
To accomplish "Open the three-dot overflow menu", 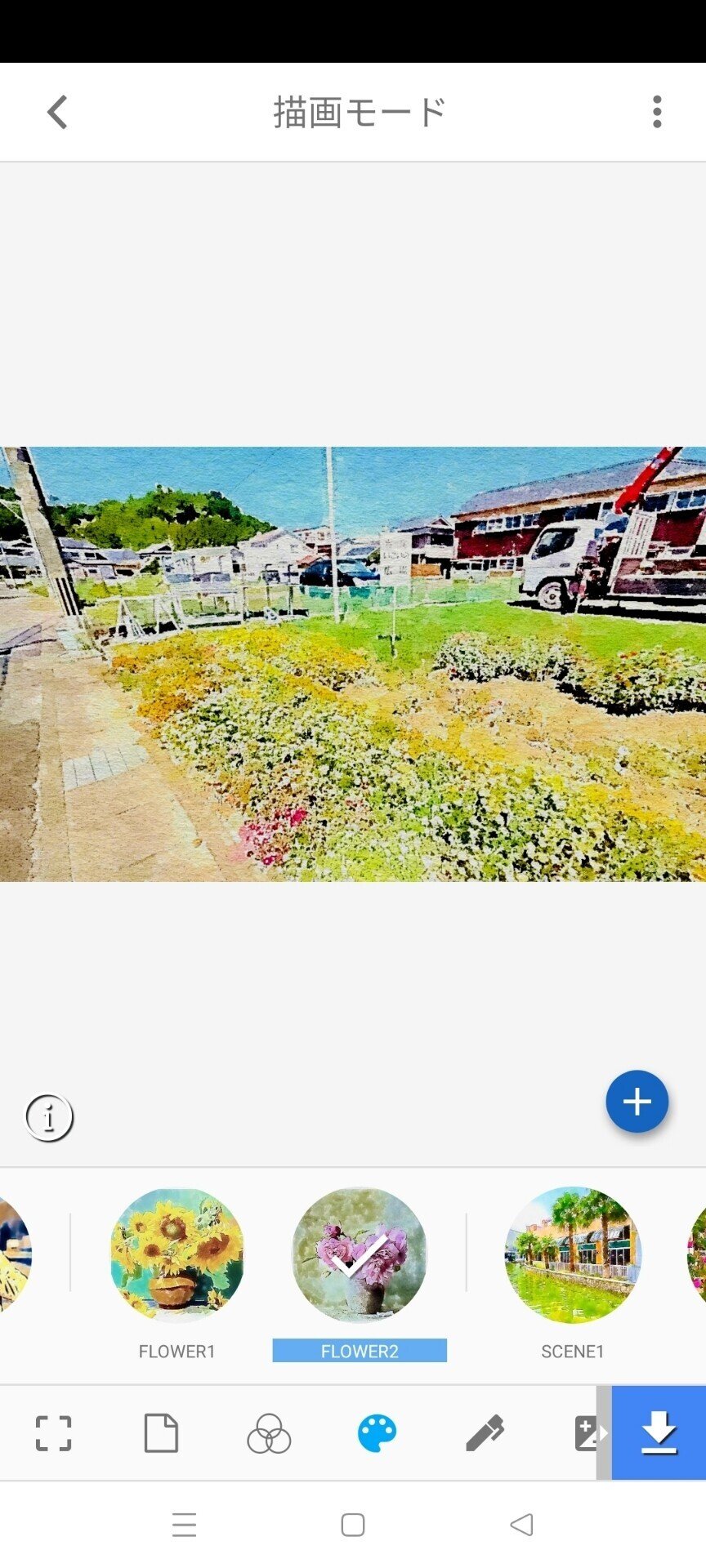I will coord(658,111).
